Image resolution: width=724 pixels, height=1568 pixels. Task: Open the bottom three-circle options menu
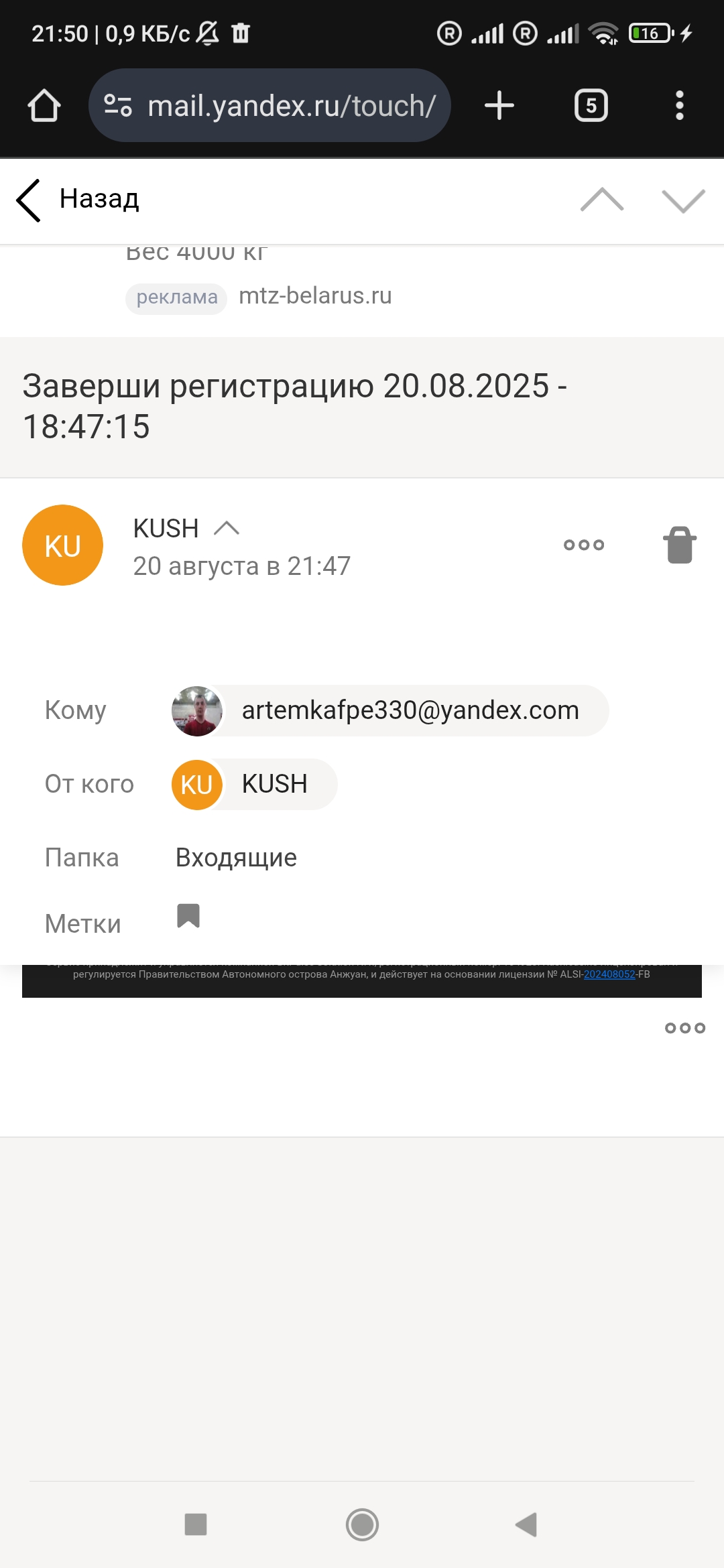pyautogui.click(x=684, y=1028)
